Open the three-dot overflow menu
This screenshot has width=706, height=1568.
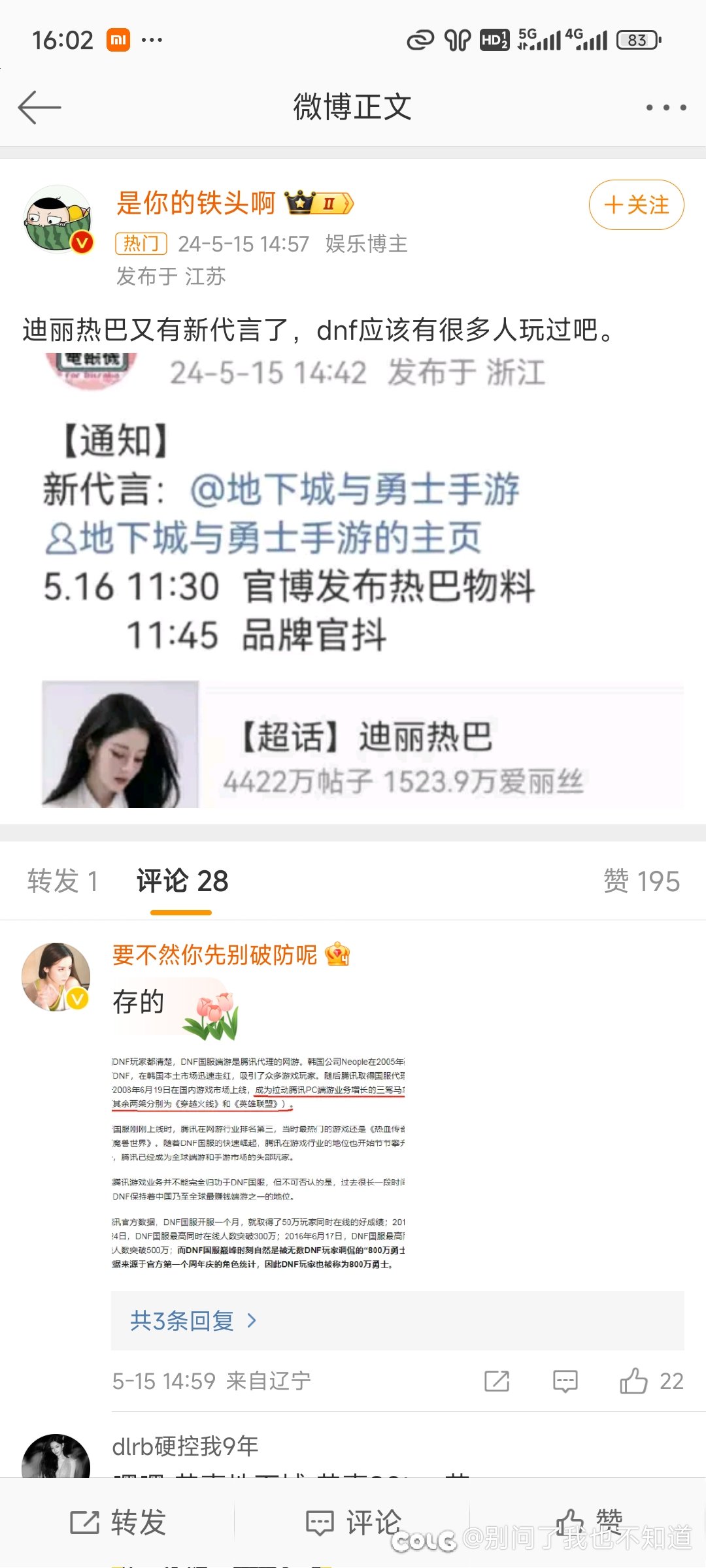click(x=665, y=108)
